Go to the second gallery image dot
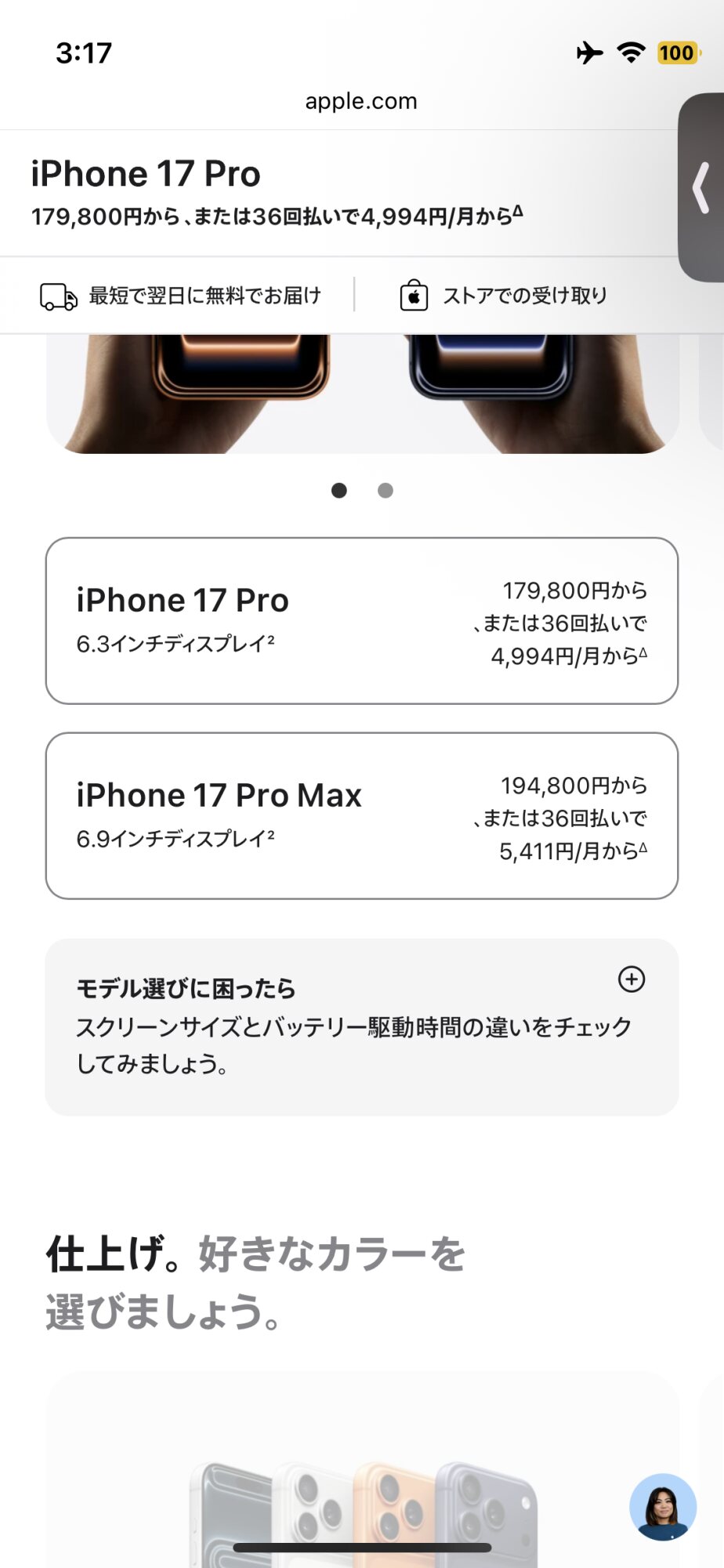 click(385, 491)
